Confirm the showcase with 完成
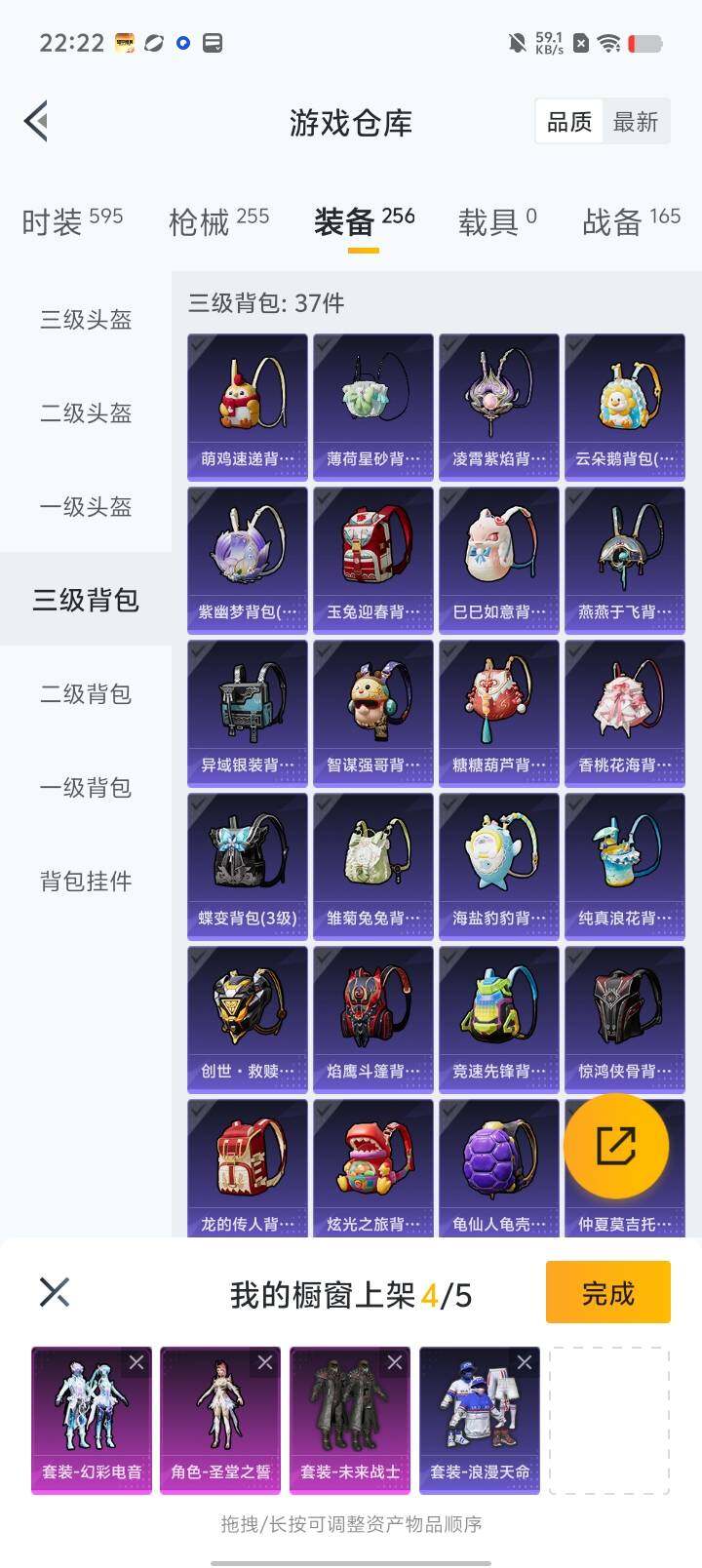This screenshot has width=702, height=1568. (607, 1293)
